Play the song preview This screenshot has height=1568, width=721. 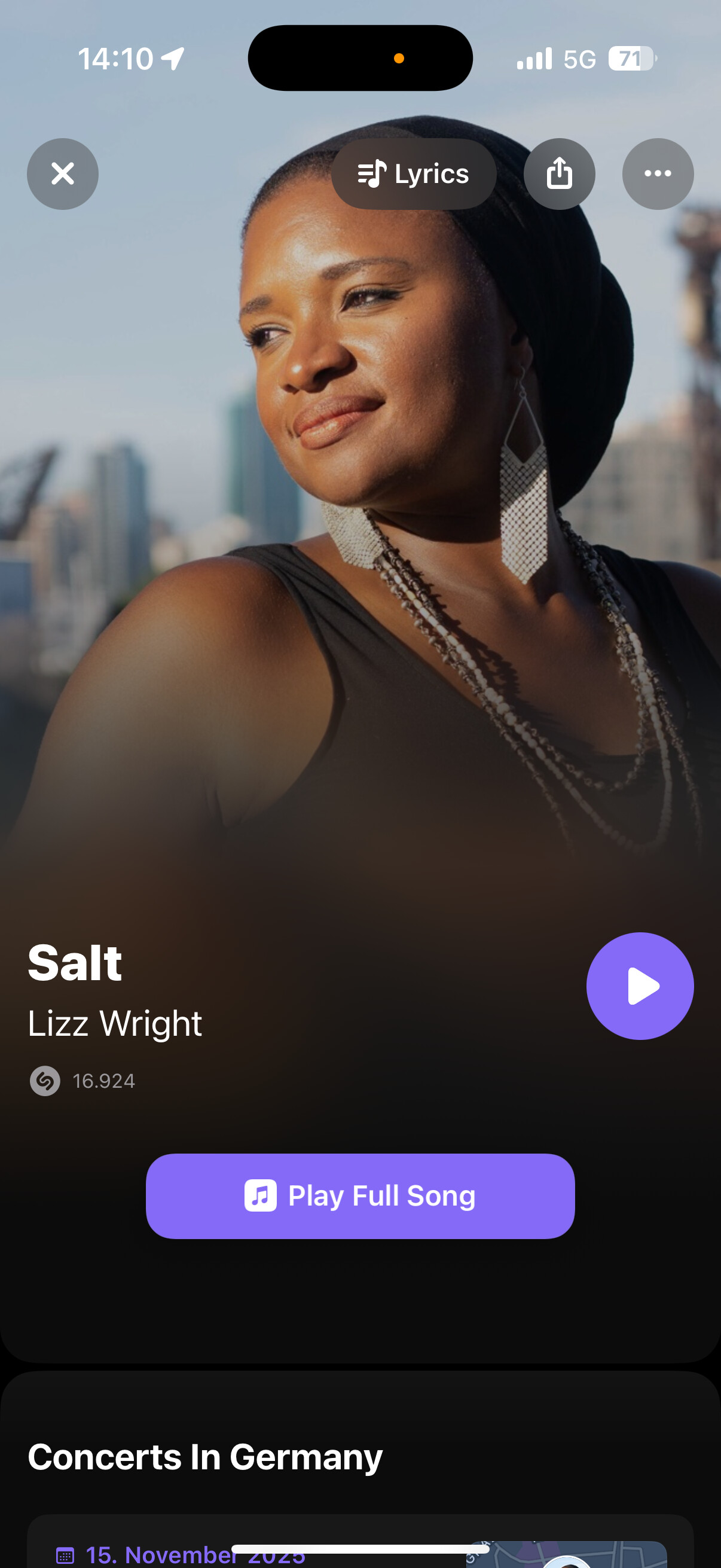coord(640,986)
